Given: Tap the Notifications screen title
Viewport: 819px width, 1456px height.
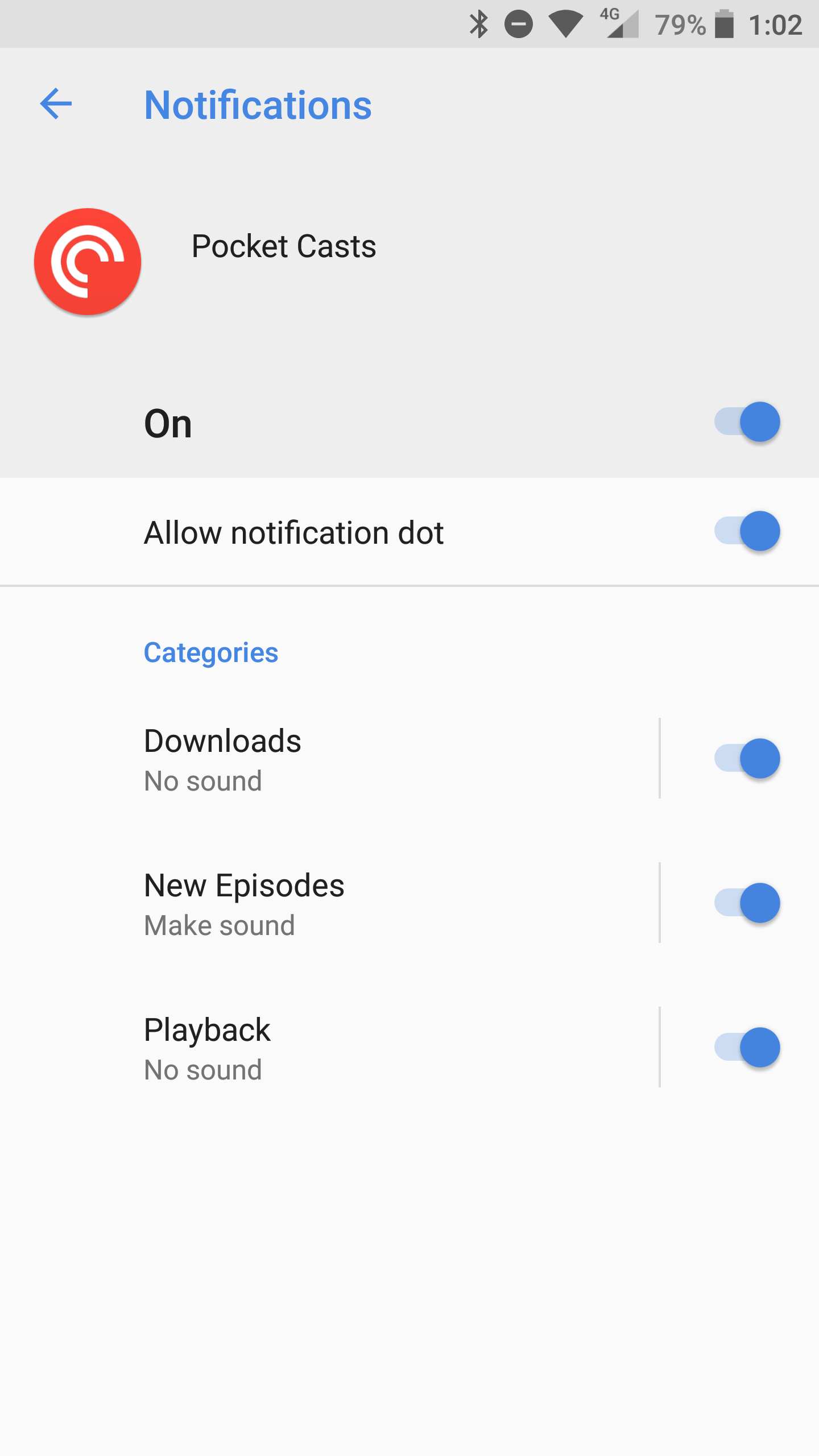Looking at the screenshot, I should tap(259, 105).
